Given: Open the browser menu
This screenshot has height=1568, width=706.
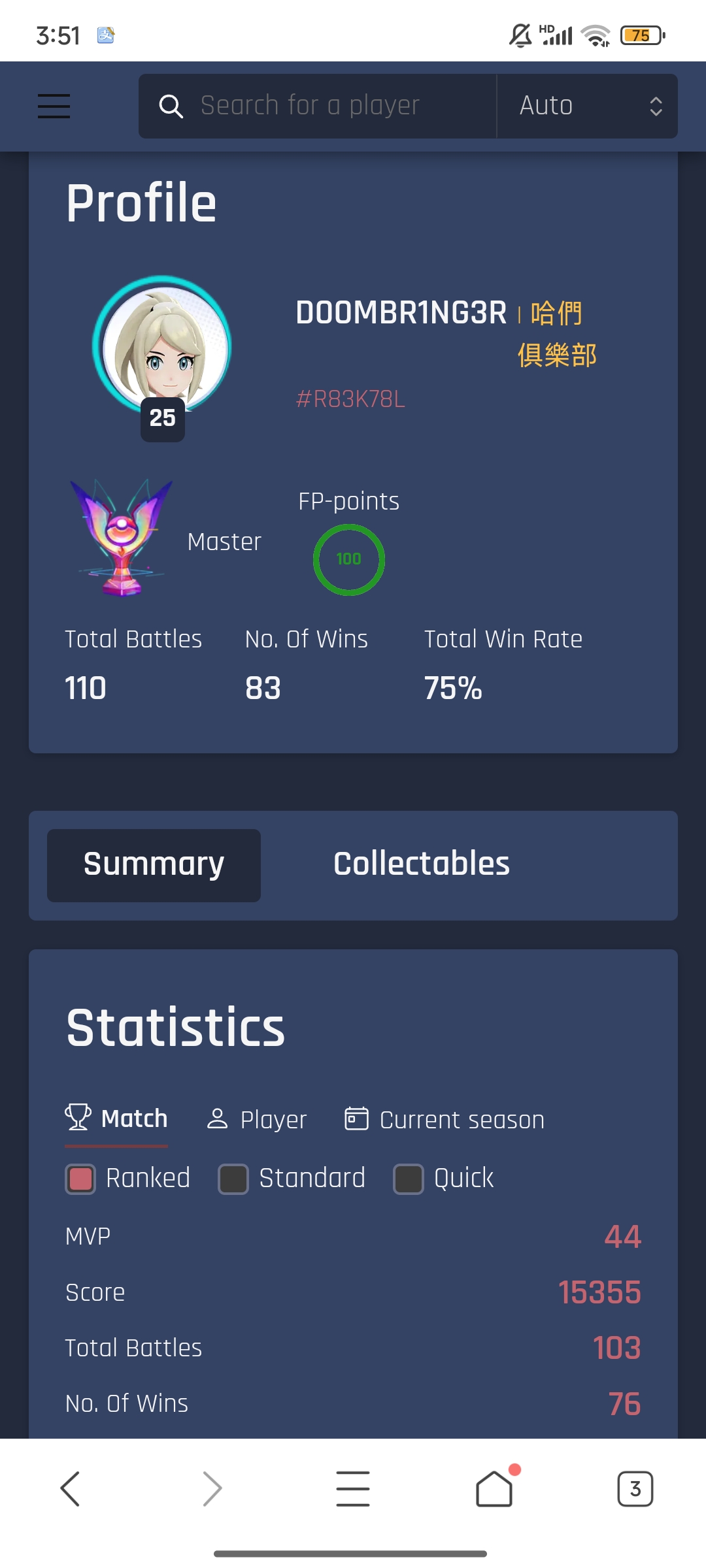Looking at the screenshot, I should tap(353, 1489).
